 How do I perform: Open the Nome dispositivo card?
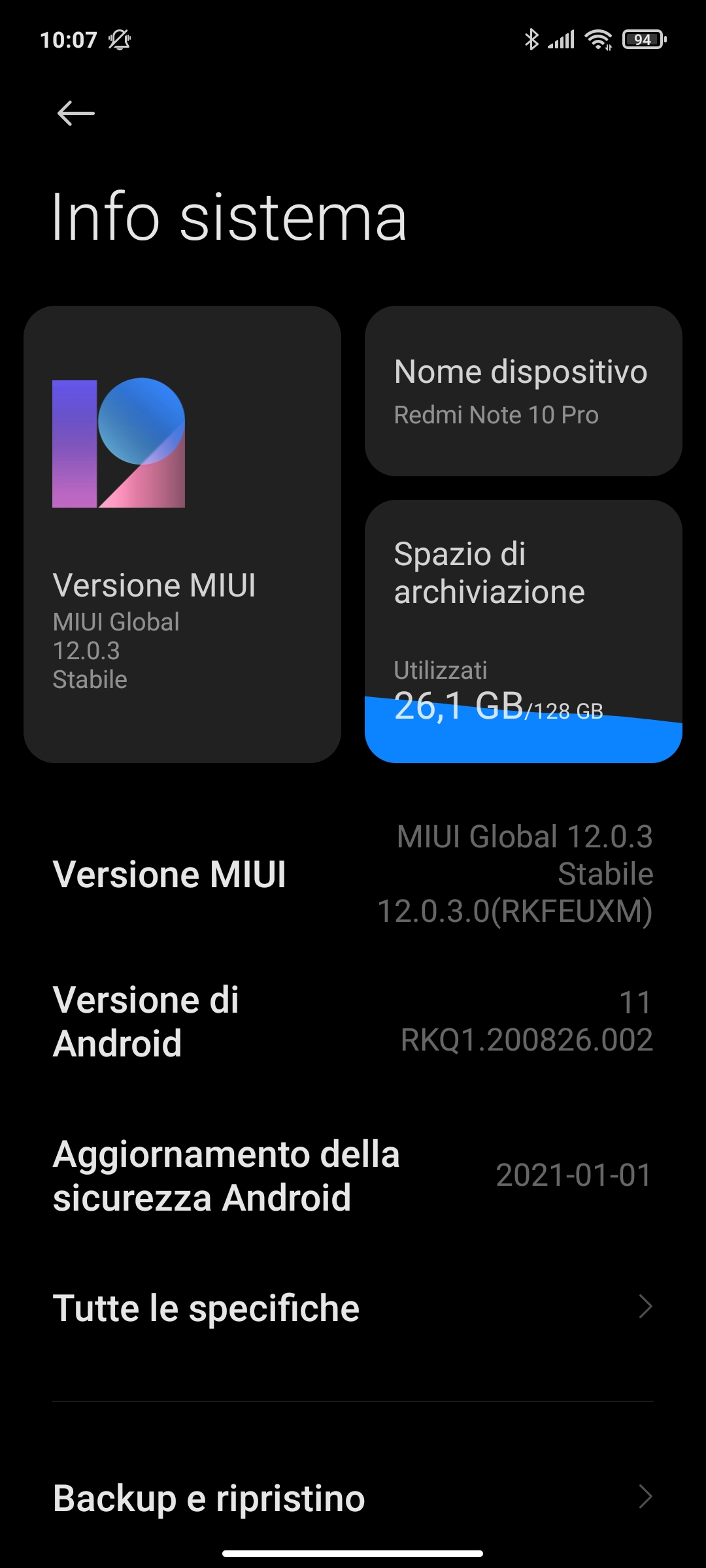[x=523, y=391]
